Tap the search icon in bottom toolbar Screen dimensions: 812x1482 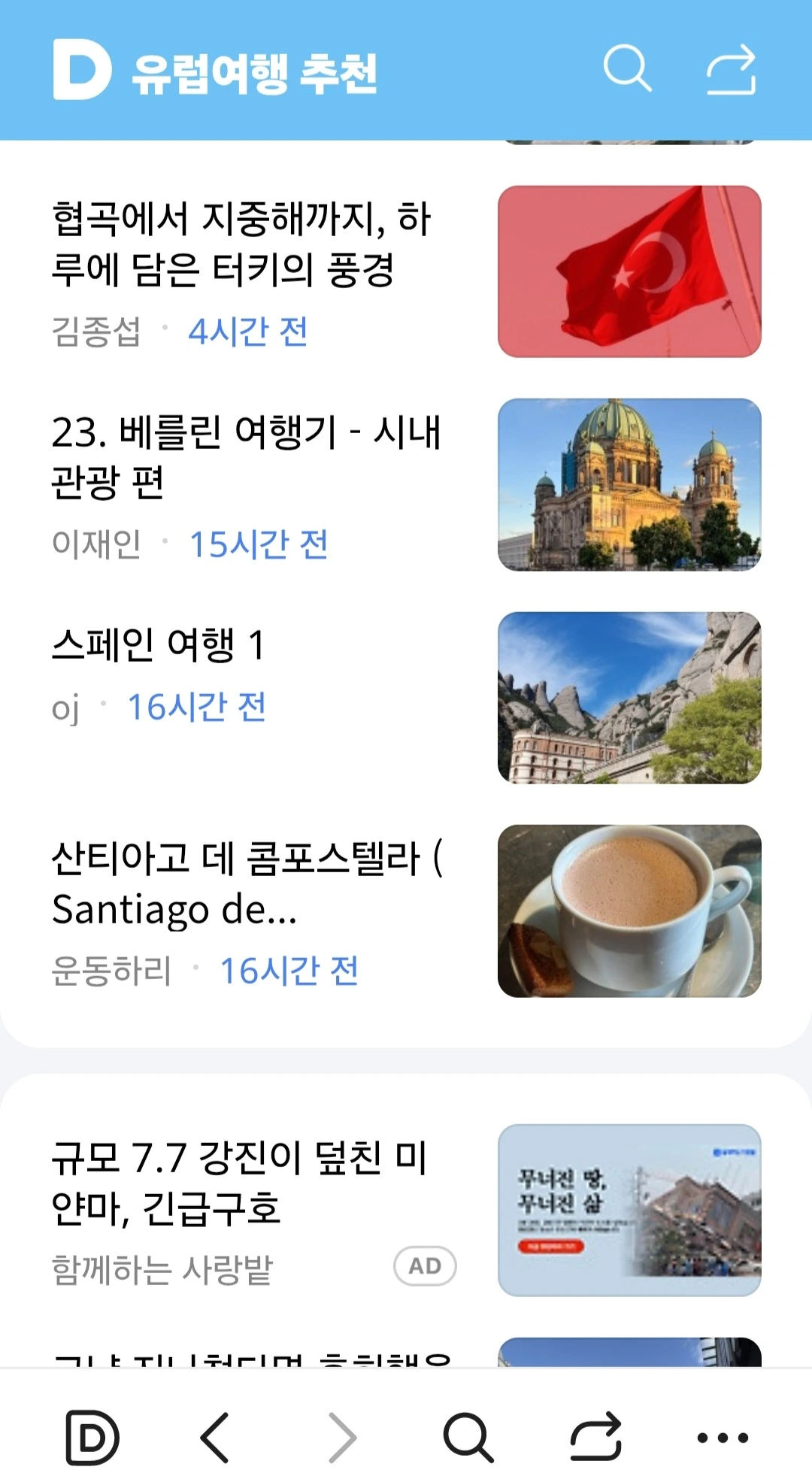(x=468, y=1438)
